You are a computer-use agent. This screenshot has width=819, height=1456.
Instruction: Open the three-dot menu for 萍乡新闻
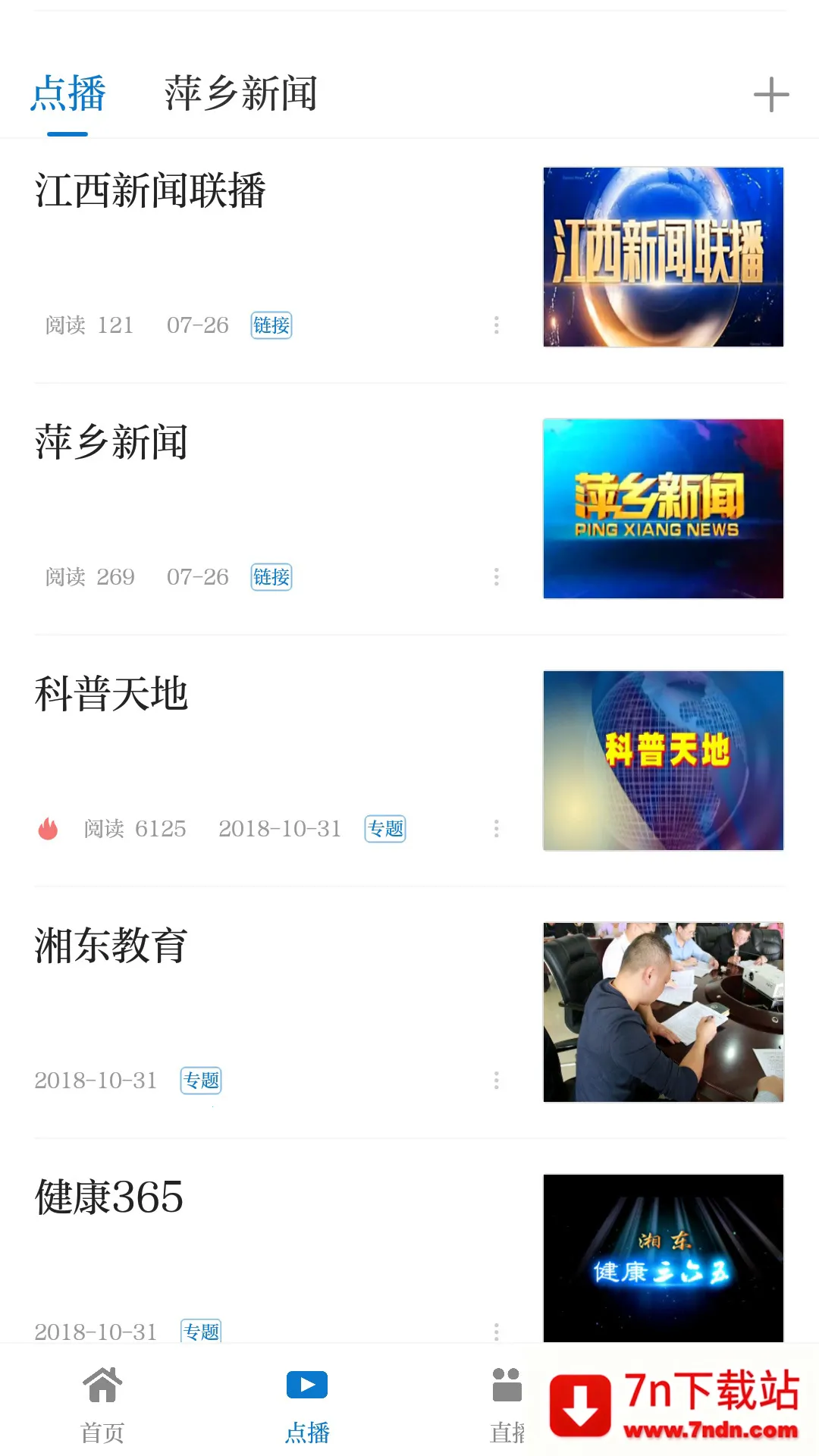[496, 577]
